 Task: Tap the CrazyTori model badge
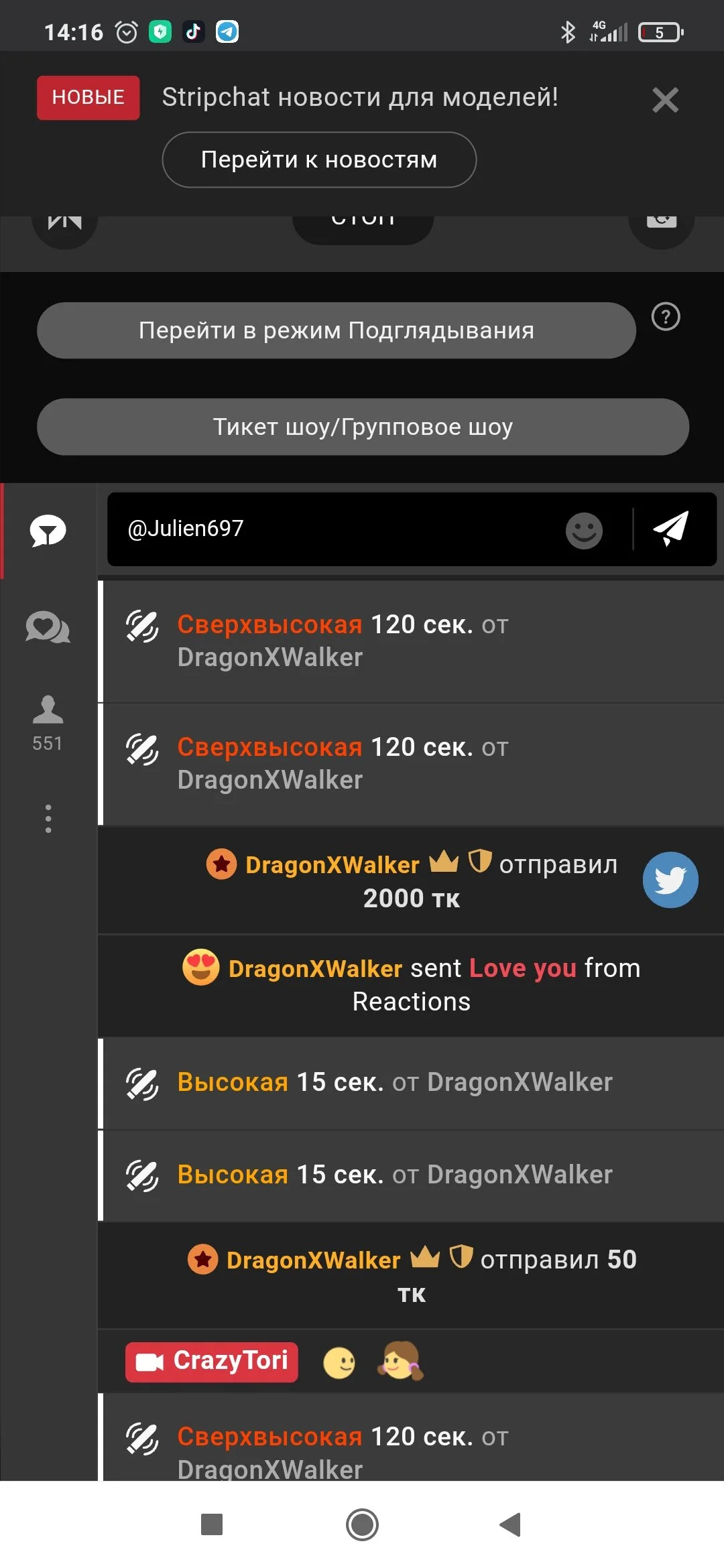(212, 1362)
